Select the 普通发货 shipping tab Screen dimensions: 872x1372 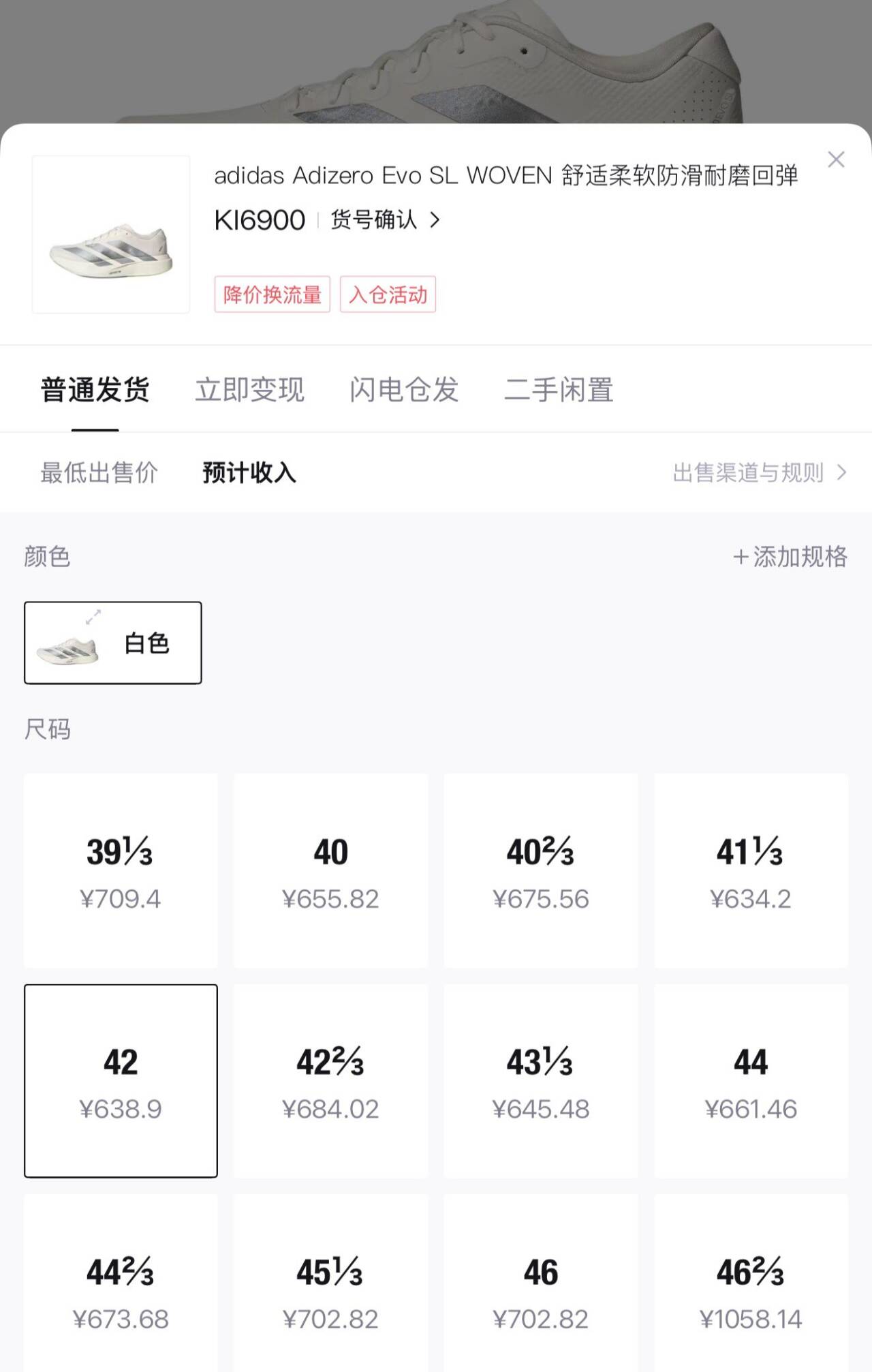pyautogui.click(x=94, y=388)
